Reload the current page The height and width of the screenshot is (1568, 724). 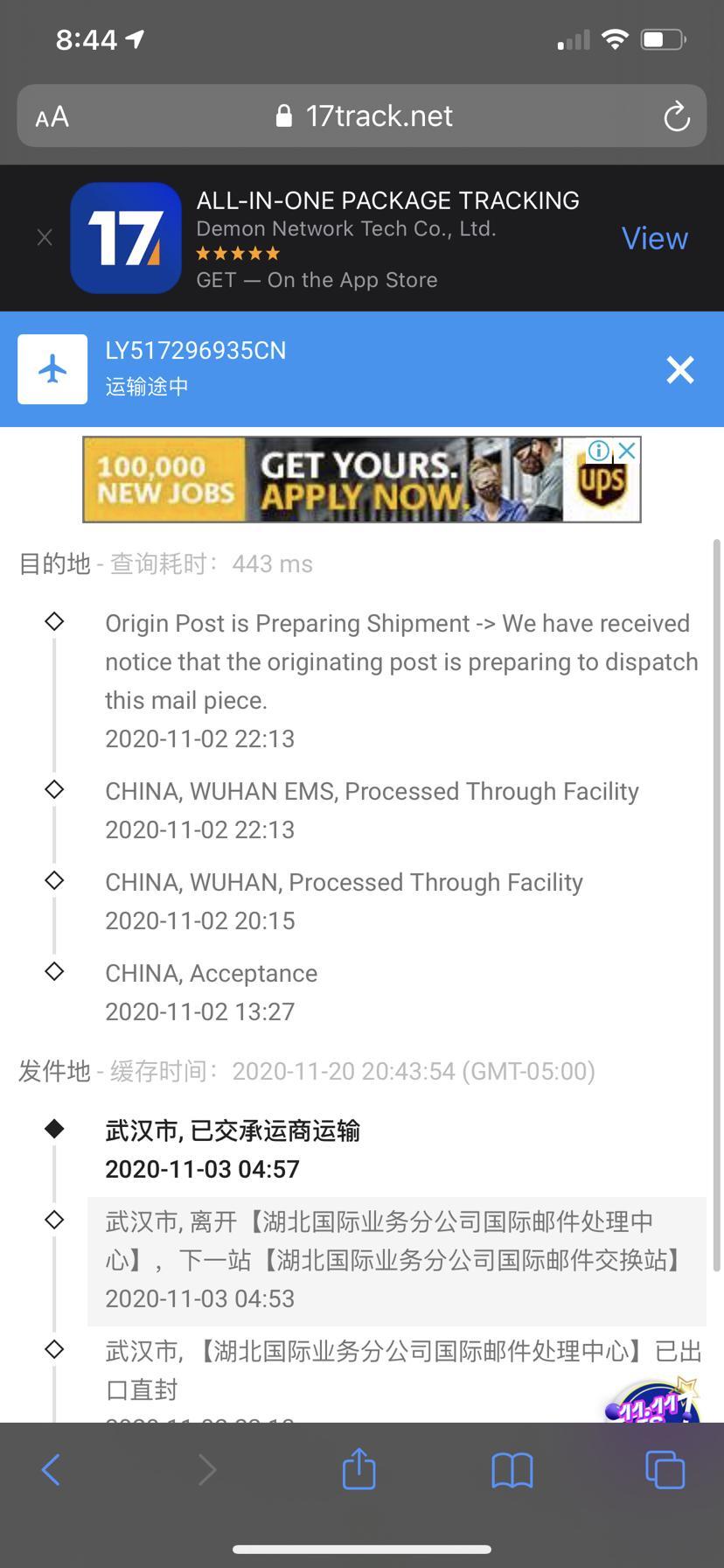click(676, 116)
